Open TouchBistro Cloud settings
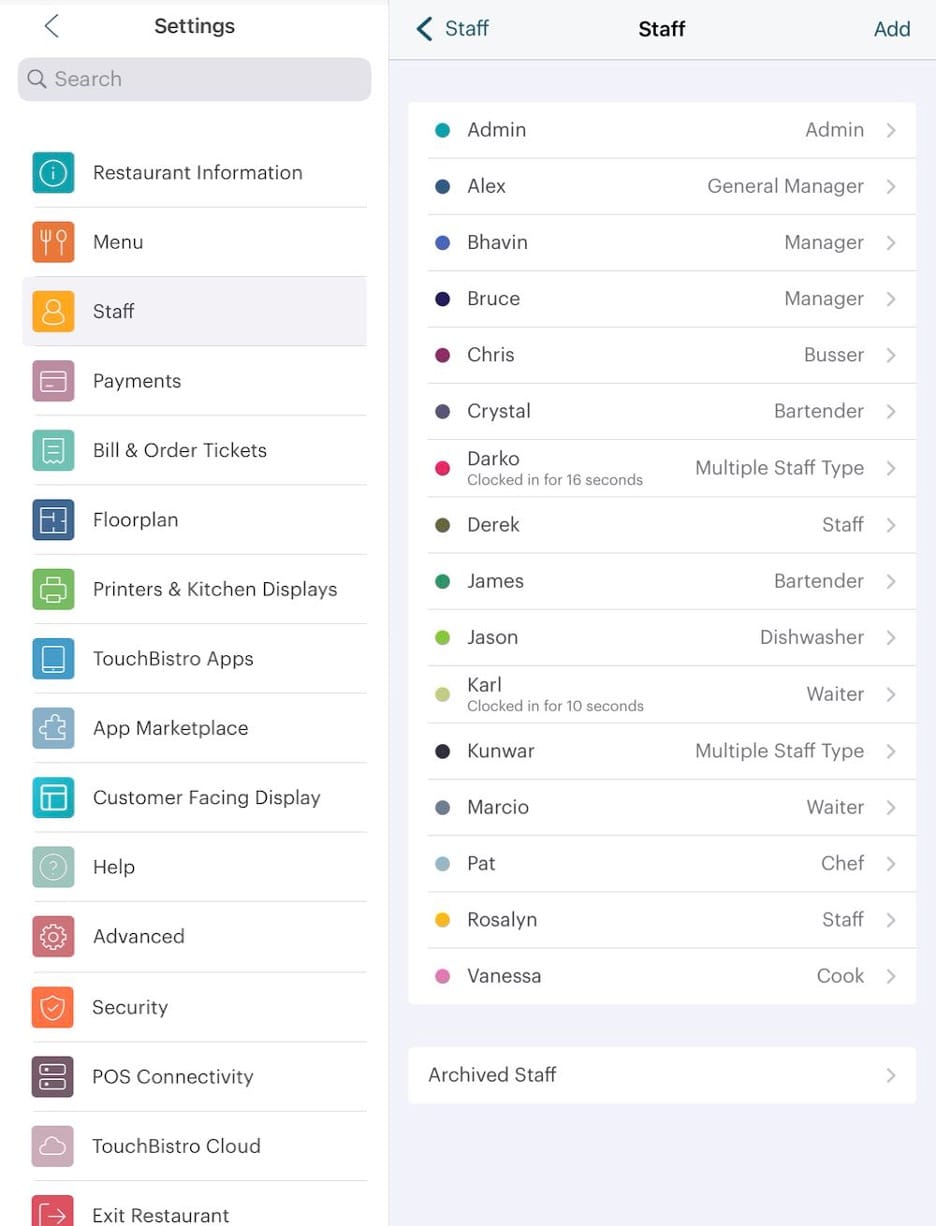 point(176,1146)
